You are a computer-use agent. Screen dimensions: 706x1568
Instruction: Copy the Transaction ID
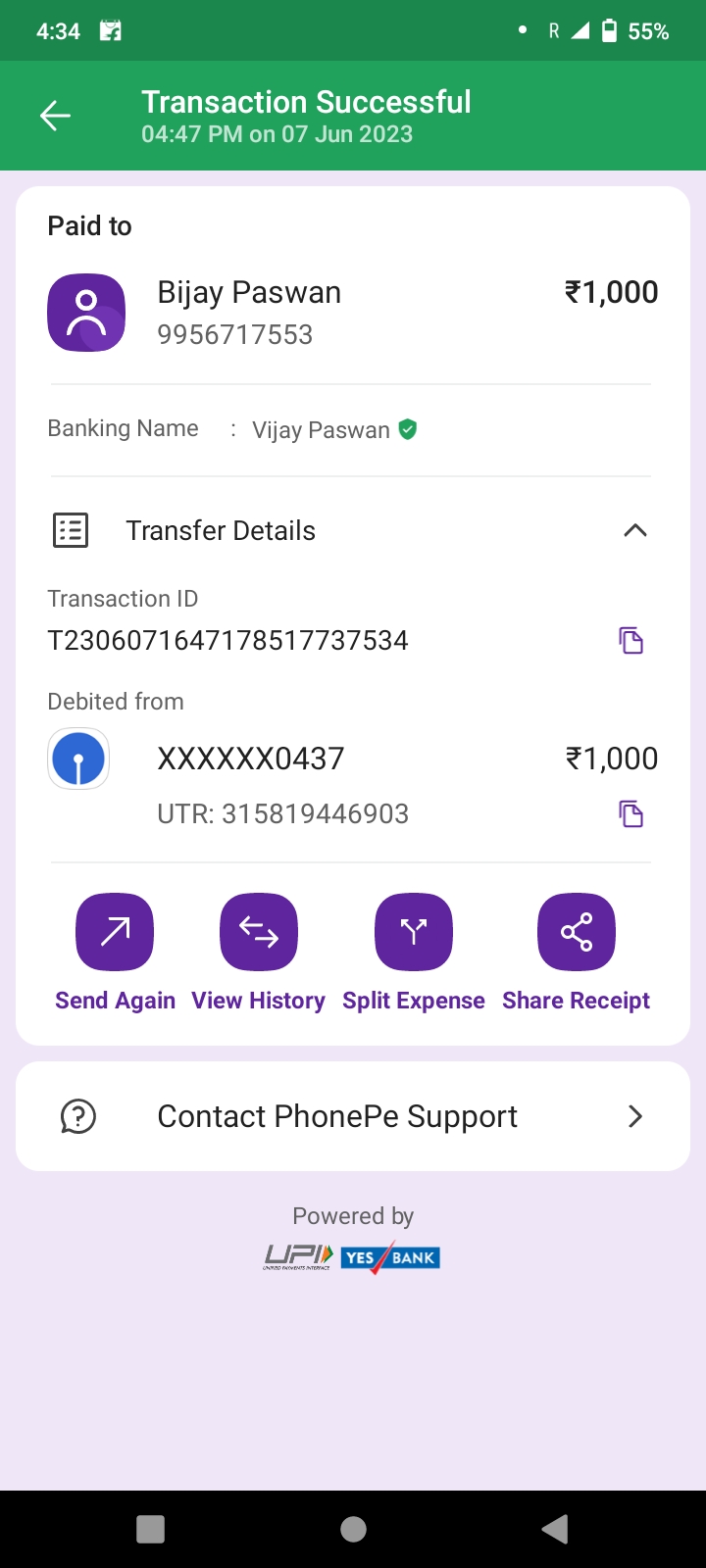click(x=631, y=641)
